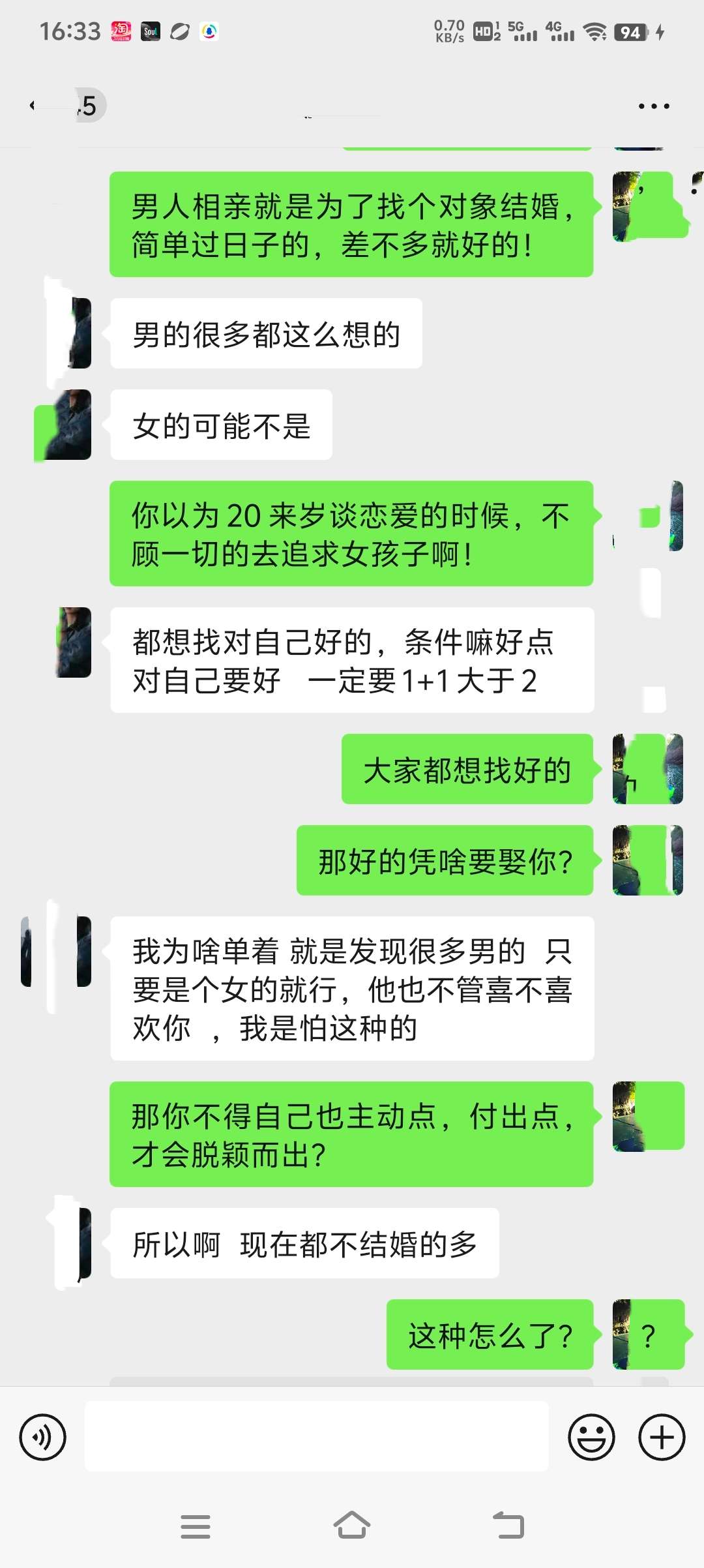
Task: Open the system recent apps menu
Action: coord(195,1526)
